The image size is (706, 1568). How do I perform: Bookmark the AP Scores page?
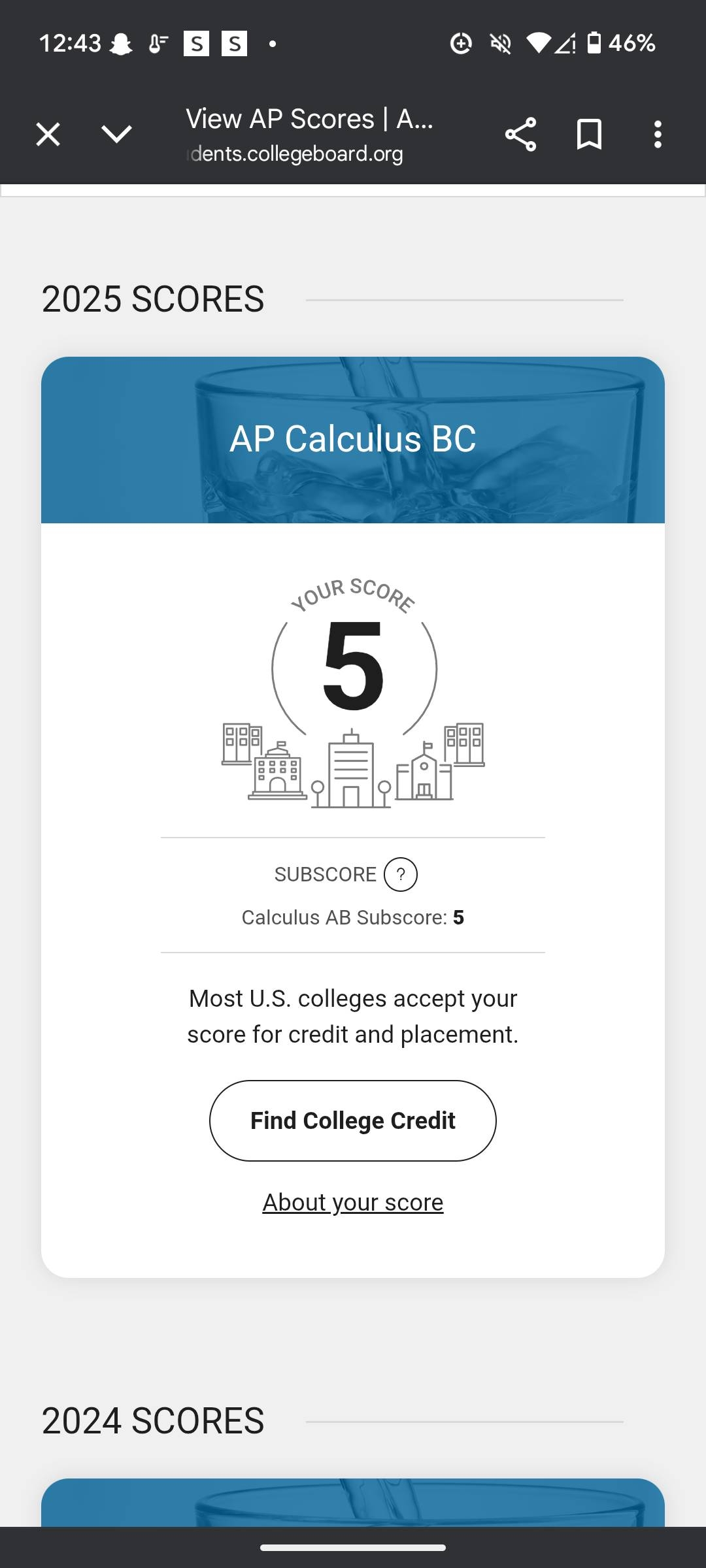(589, 135)
